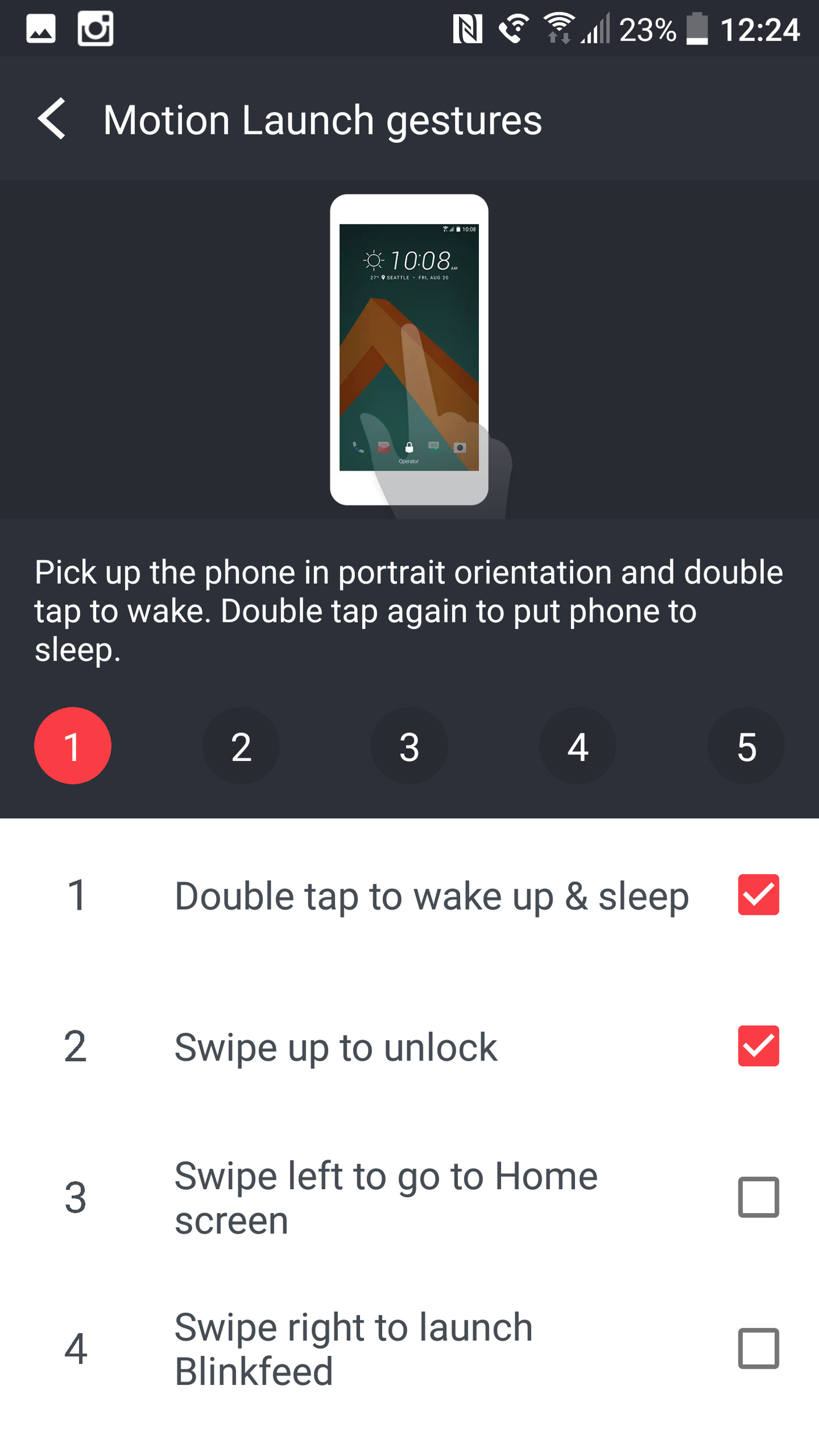Viewport: 819px width, 1456px height.
Task: Disable Swipe up to unlock checkbox
Action: coord(758,1046)
